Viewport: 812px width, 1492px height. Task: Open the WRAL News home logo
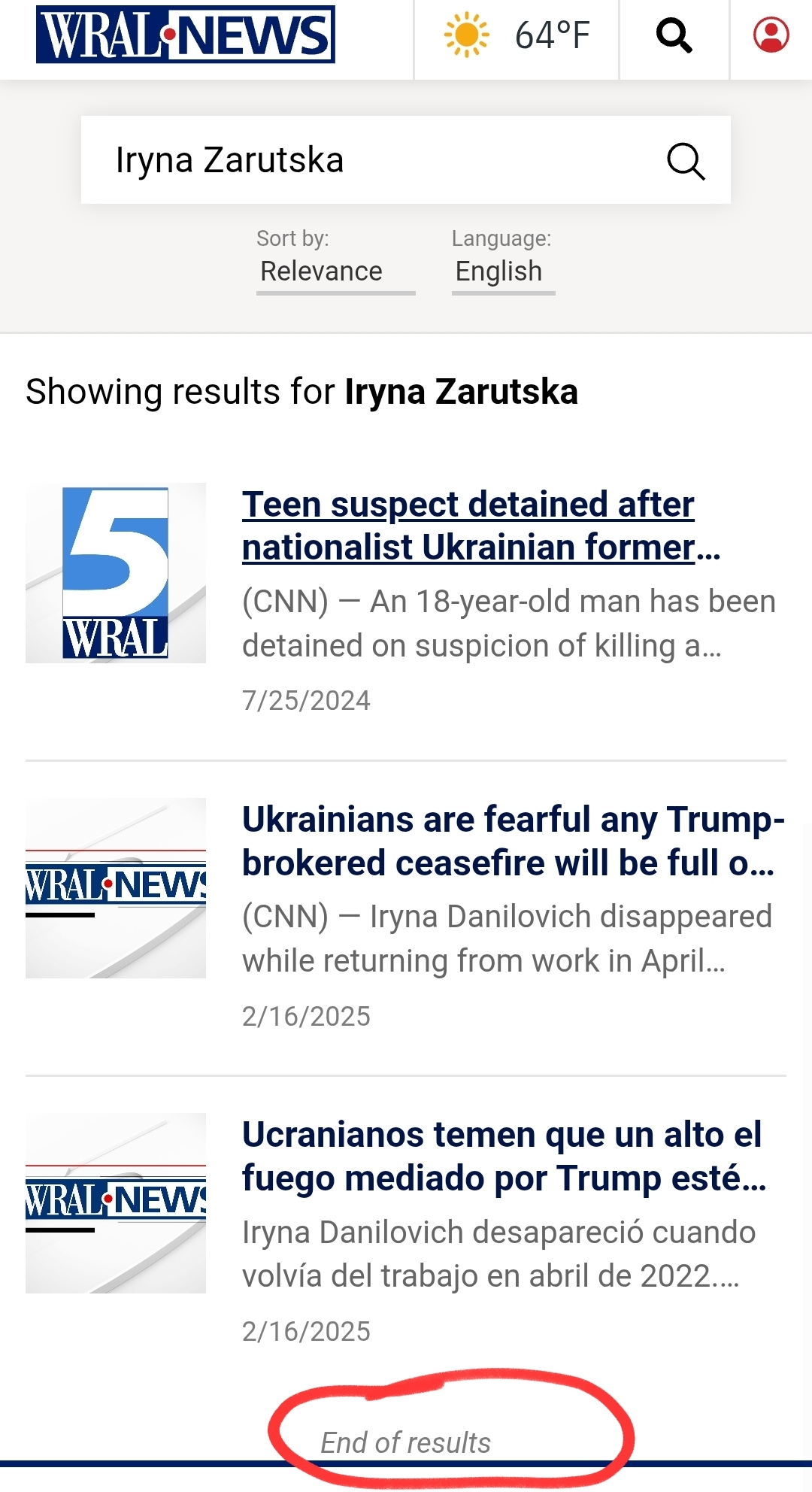pyautogui.click(x=185, y=35)
